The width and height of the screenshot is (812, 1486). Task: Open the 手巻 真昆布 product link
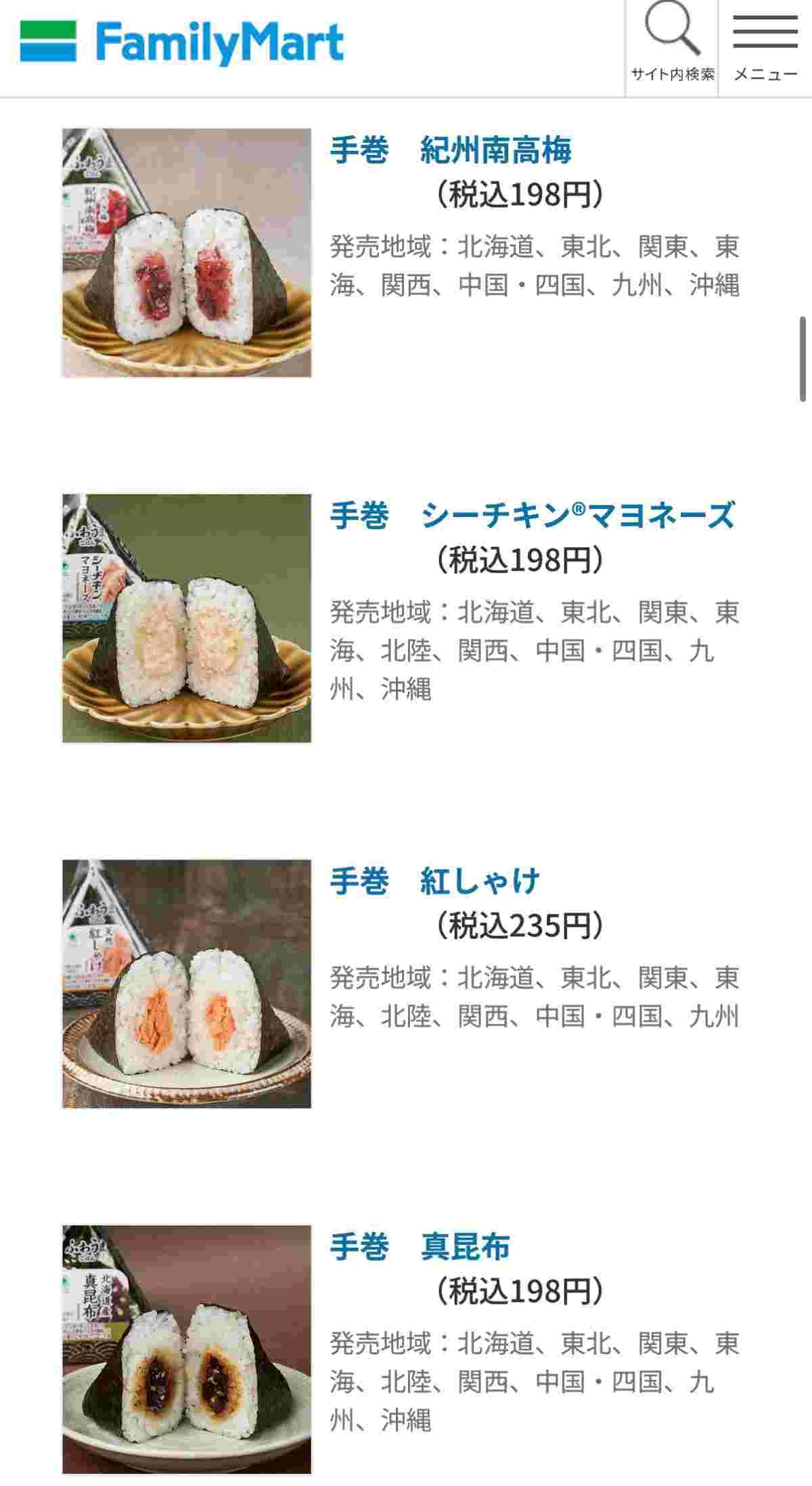point(420,1246)
